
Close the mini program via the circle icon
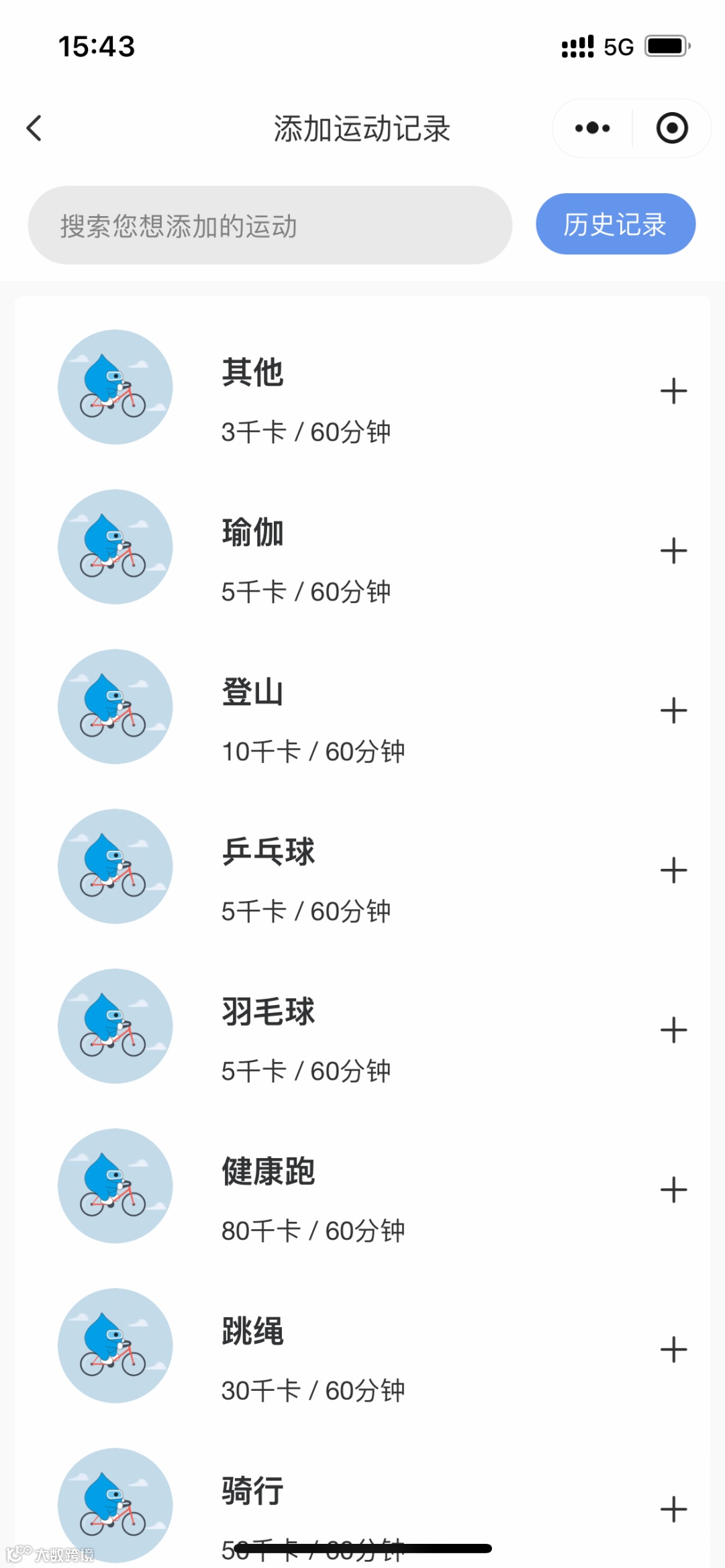point(672,128)
